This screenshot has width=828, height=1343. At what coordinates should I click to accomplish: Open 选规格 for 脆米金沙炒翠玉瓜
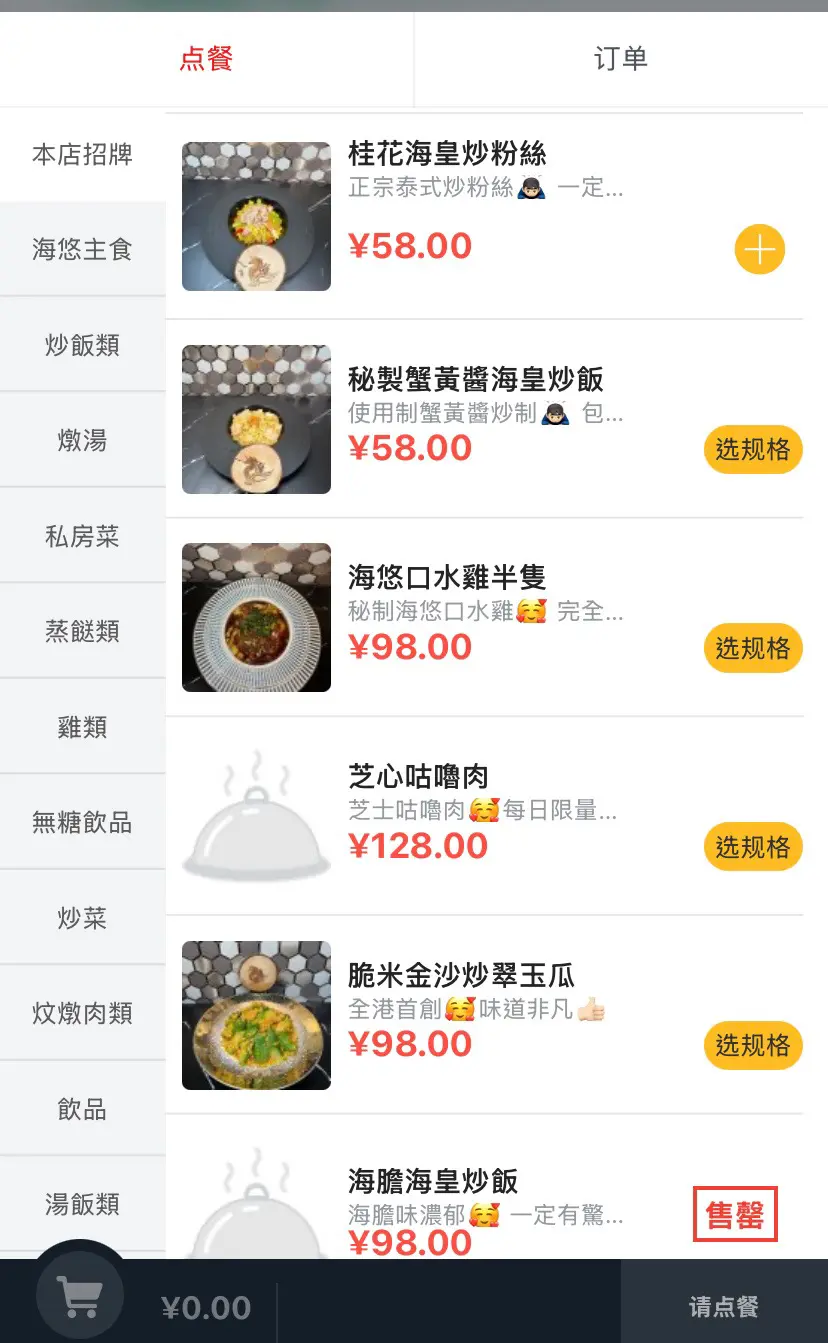(x=753, y=1046)
